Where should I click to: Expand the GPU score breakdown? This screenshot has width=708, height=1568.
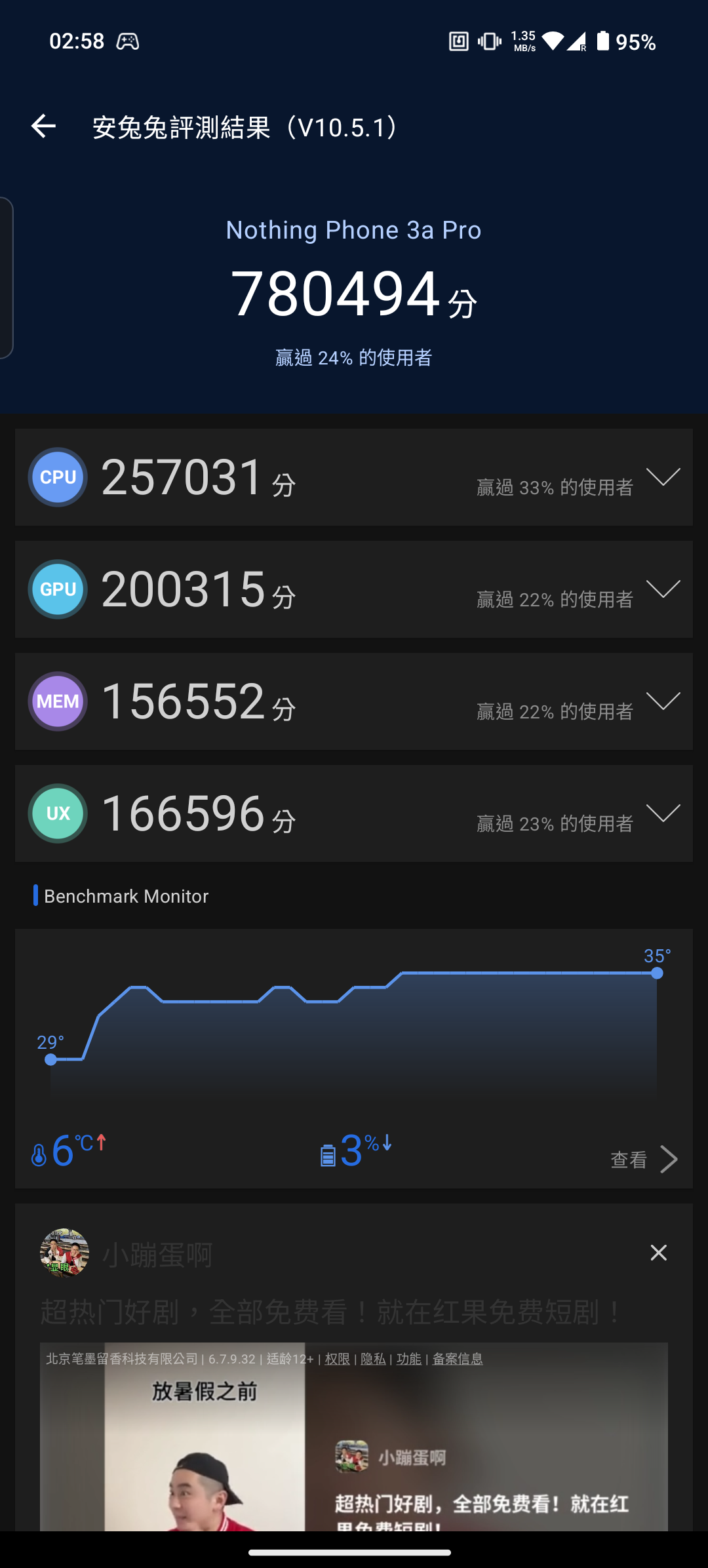663,589
